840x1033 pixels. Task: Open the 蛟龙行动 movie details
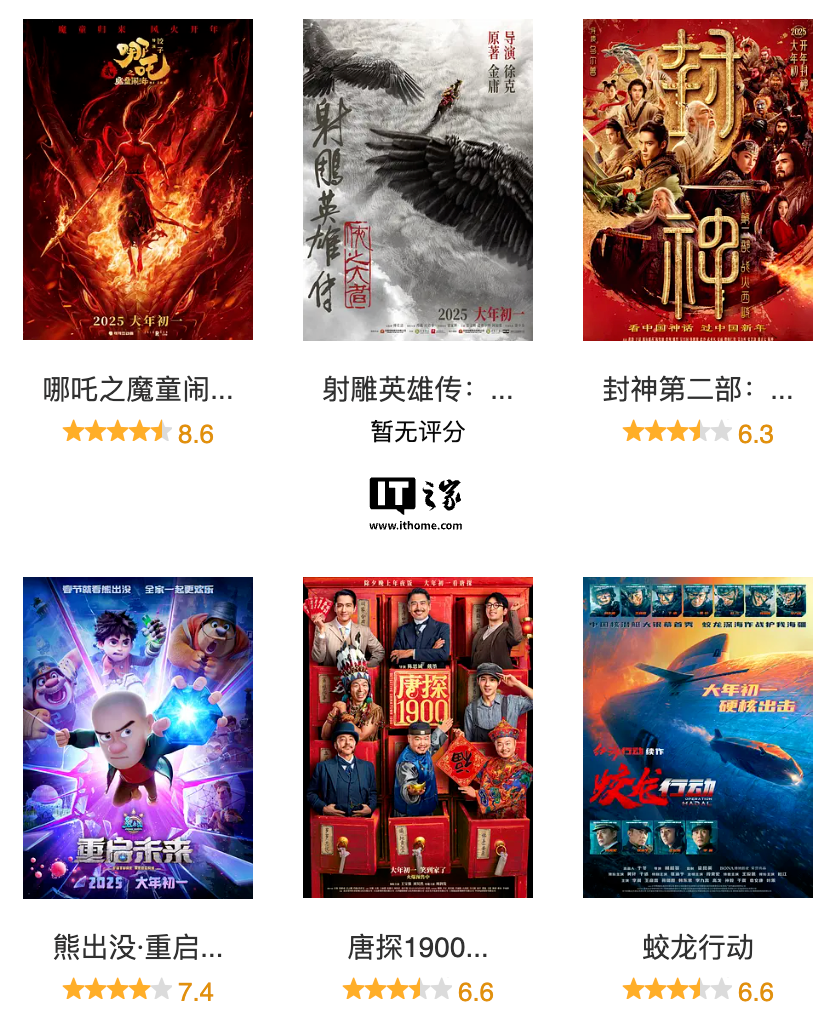point(698,738)
